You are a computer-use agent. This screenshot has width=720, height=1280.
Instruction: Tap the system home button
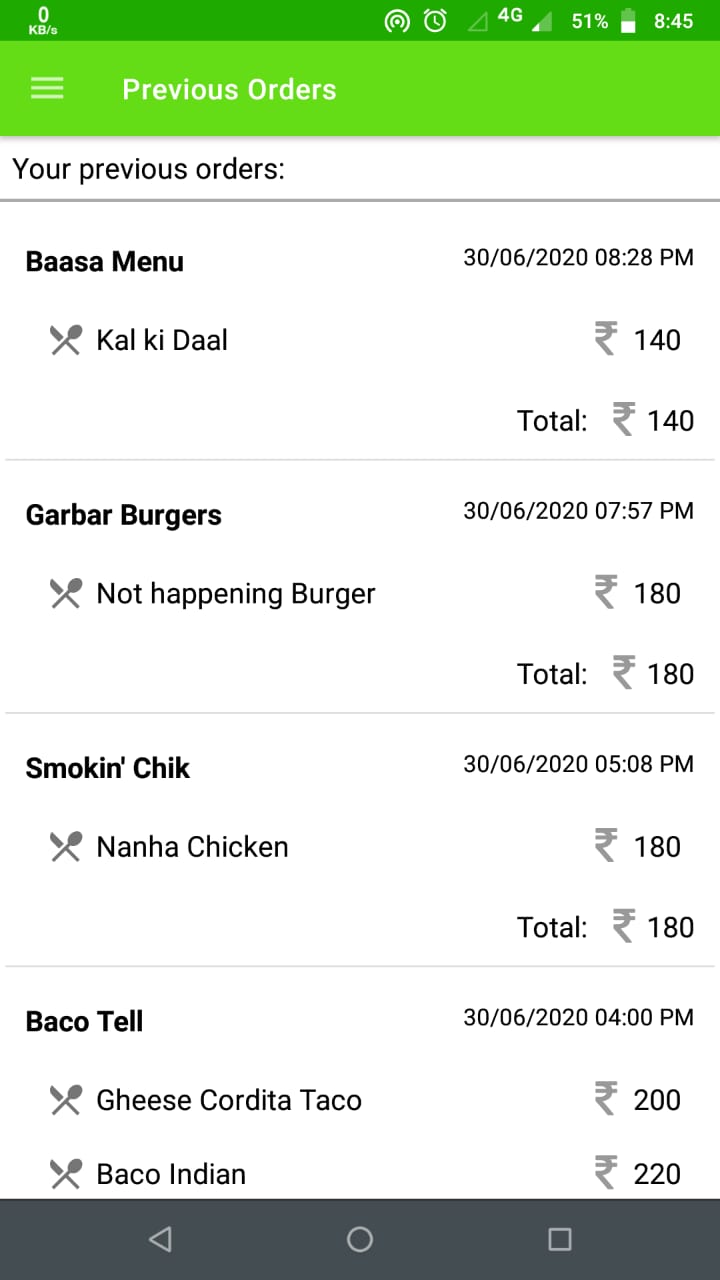pyautogui.click(x=360, y=1240)
